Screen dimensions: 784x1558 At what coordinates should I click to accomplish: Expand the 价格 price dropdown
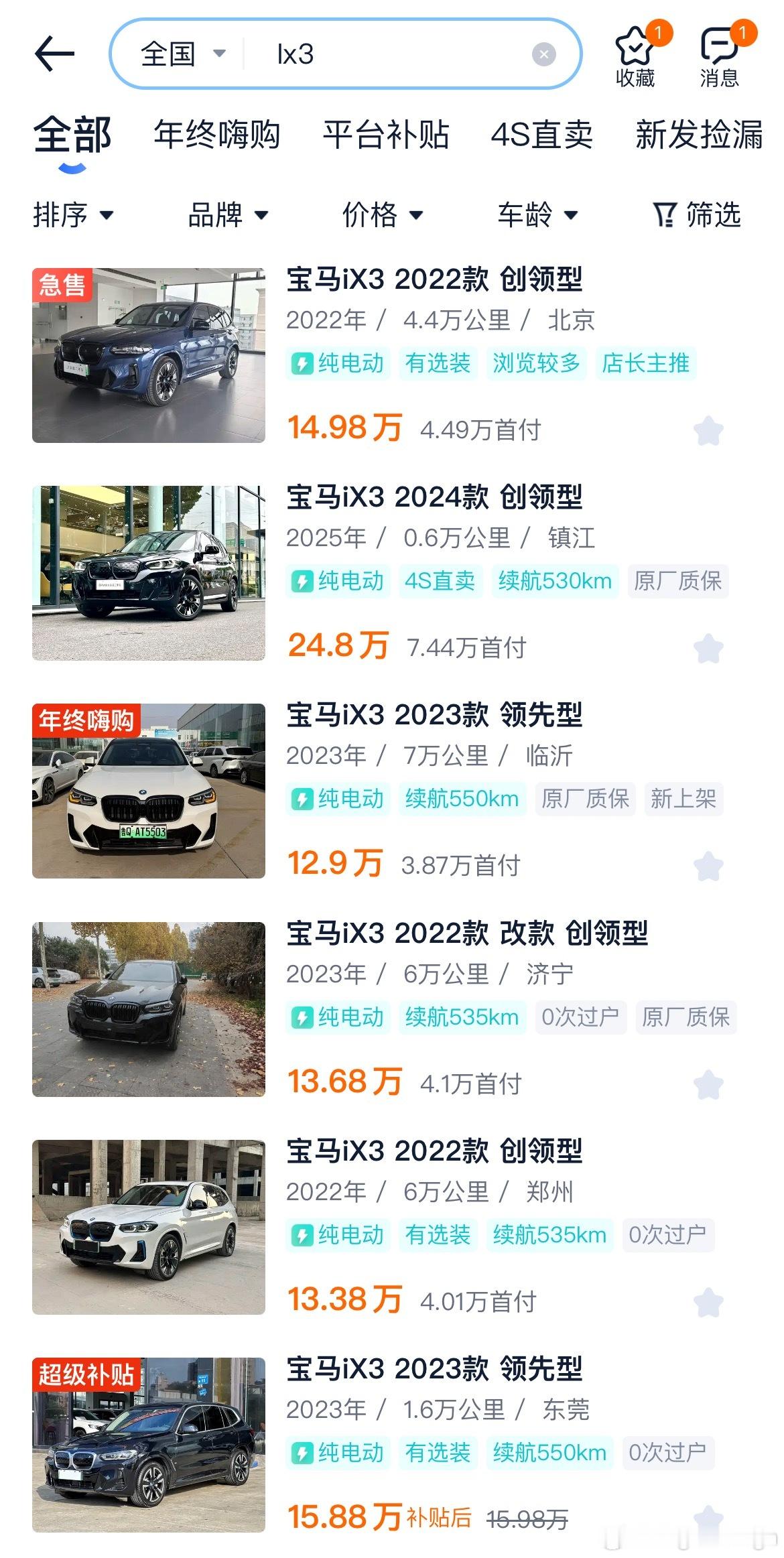(383, 215)
